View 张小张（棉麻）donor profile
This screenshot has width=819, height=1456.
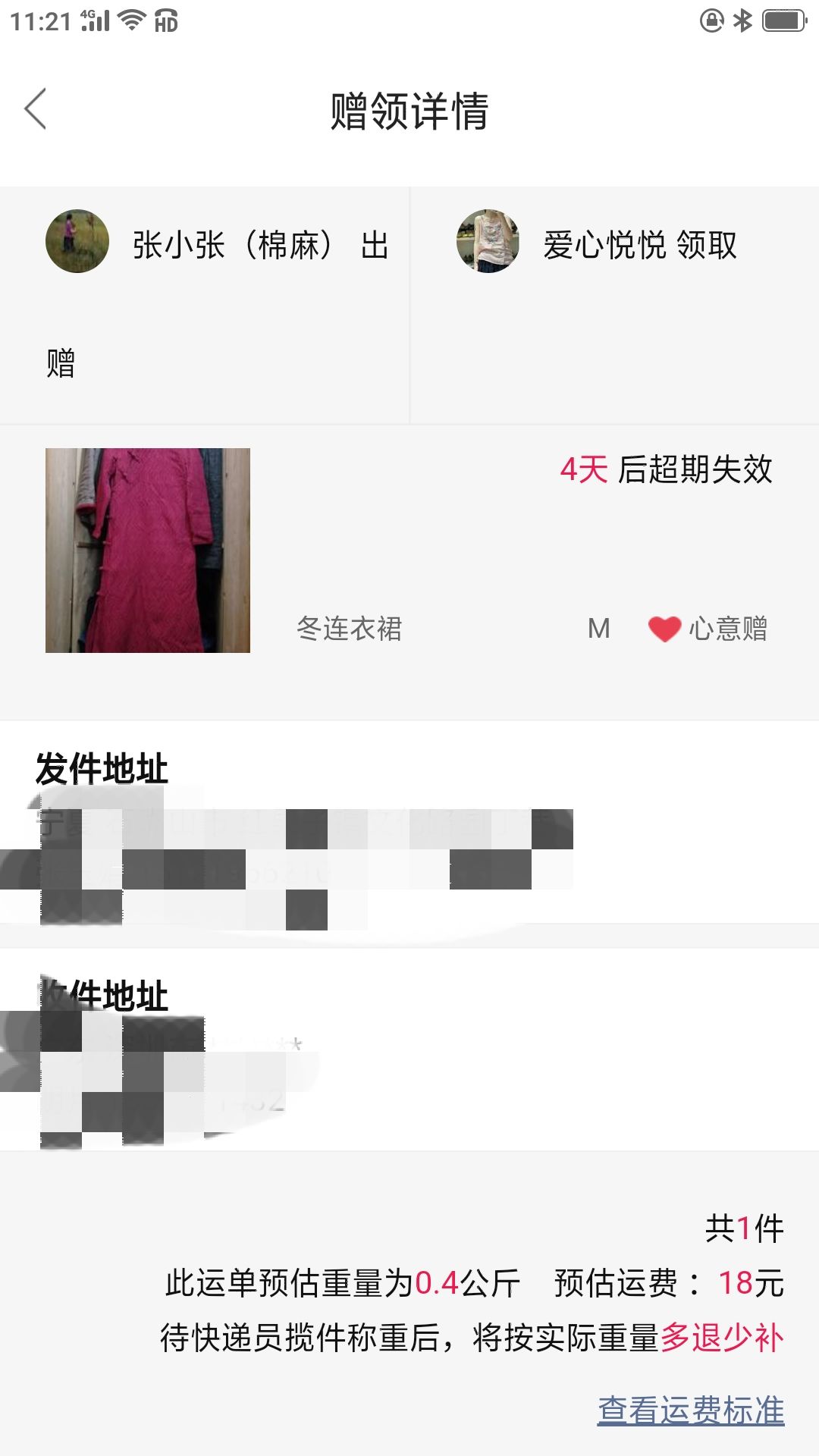click(77, 241)
